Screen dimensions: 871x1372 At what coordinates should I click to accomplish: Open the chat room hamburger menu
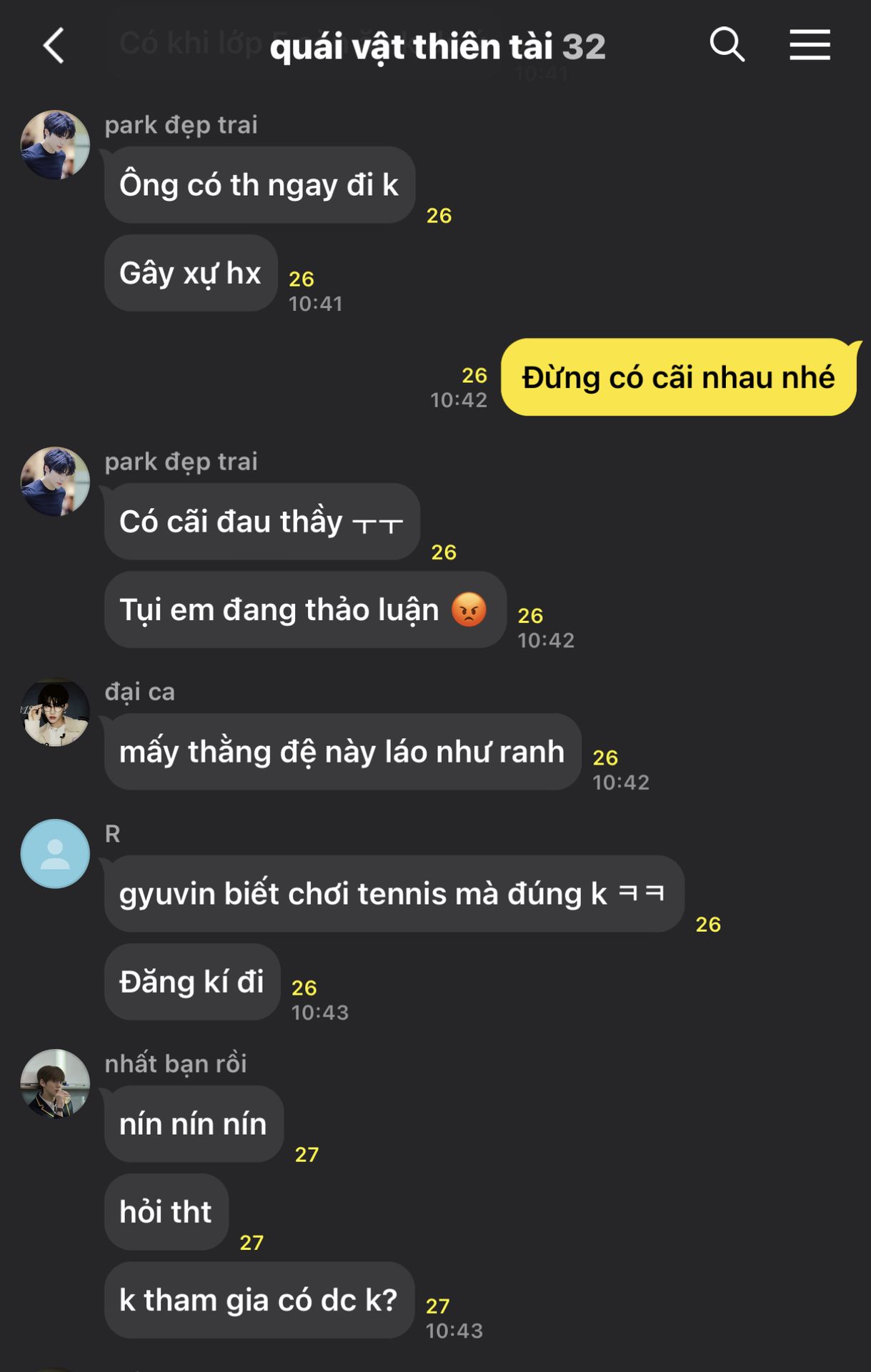pos(810,45)
